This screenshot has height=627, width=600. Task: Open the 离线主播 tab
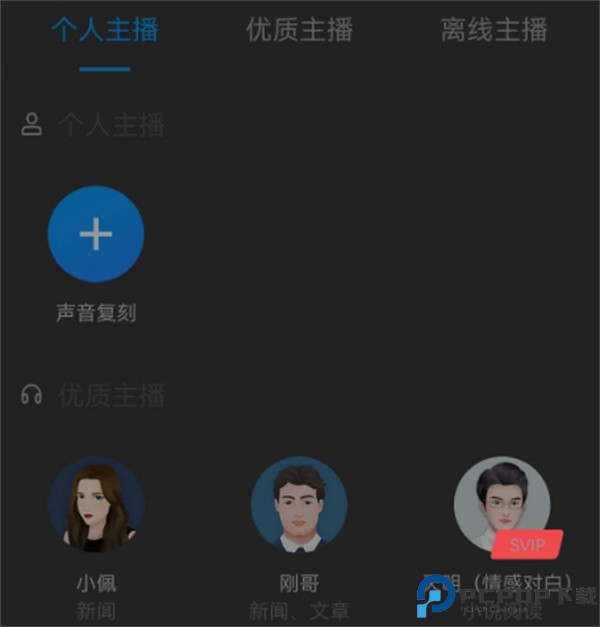pyautogui.click(x=494, y=30)
